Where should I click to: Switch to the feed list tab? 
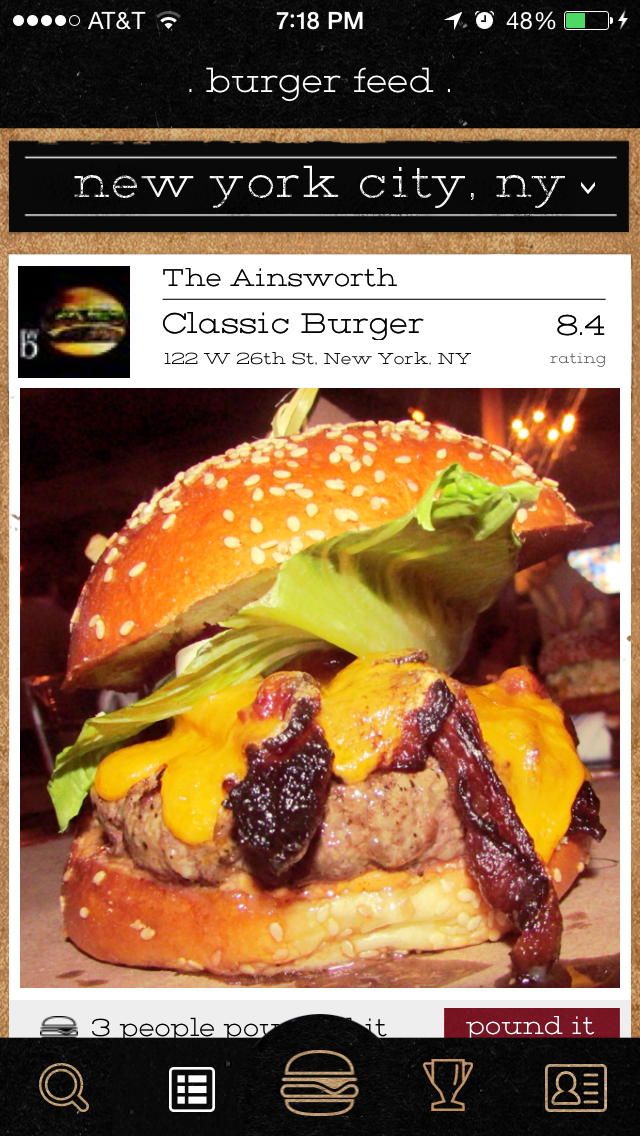click(191, 1088)
